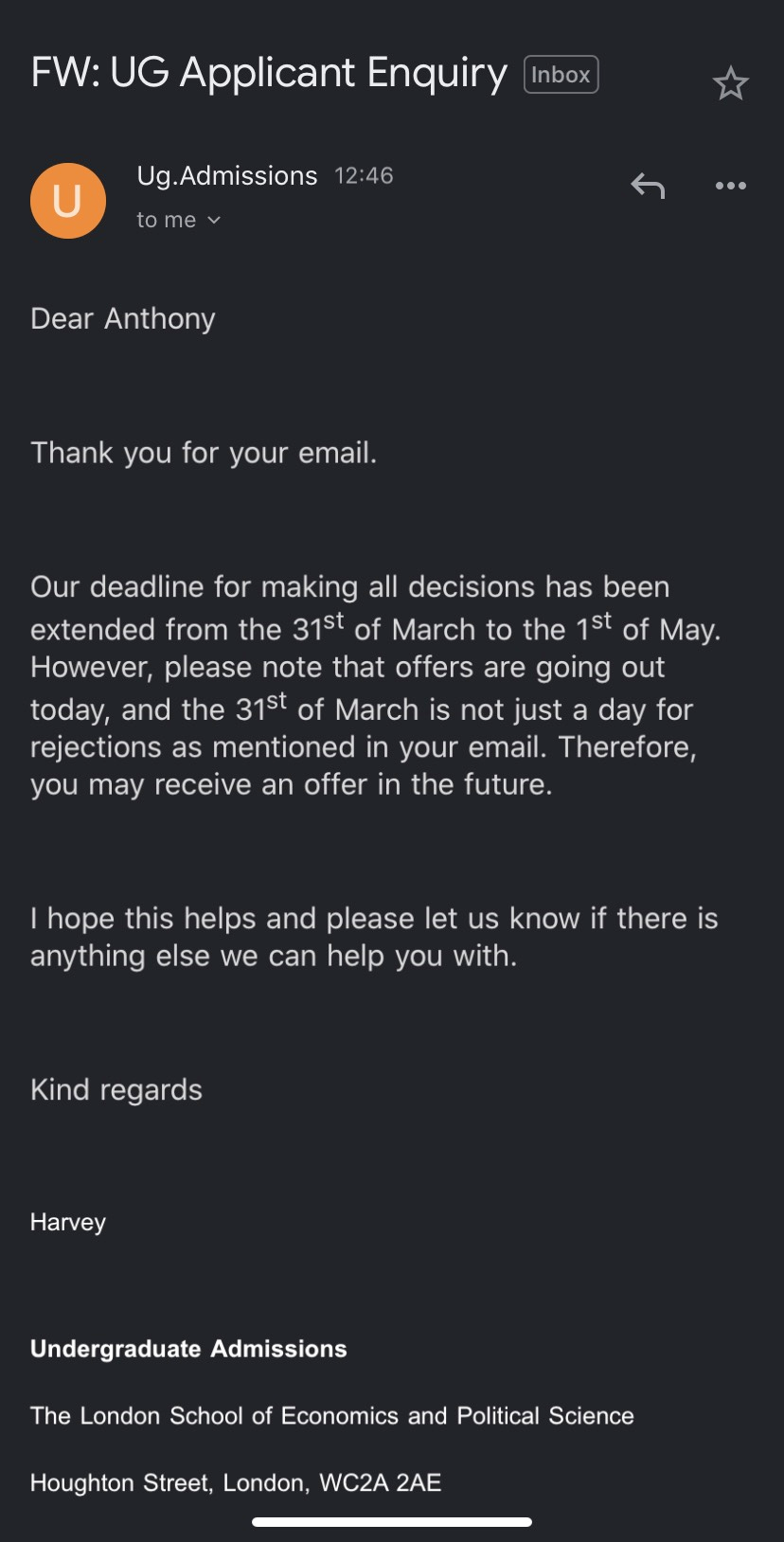This screenshot has height=1542, width=784.
Task: Reply to Ug.Admissions with the arrow icon
Action: [x=648, y=186]
